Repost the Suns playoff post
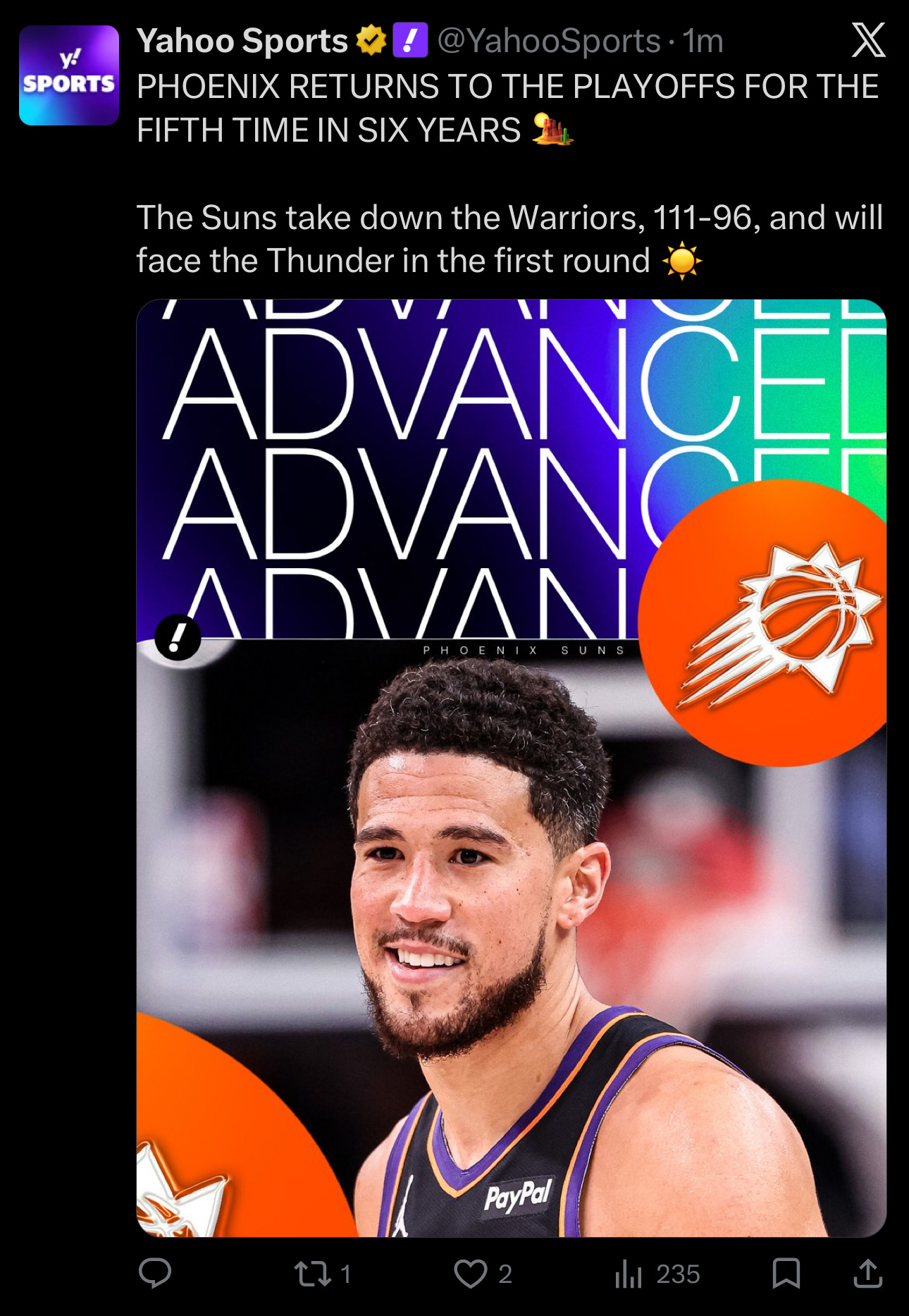 point(312,1273)
